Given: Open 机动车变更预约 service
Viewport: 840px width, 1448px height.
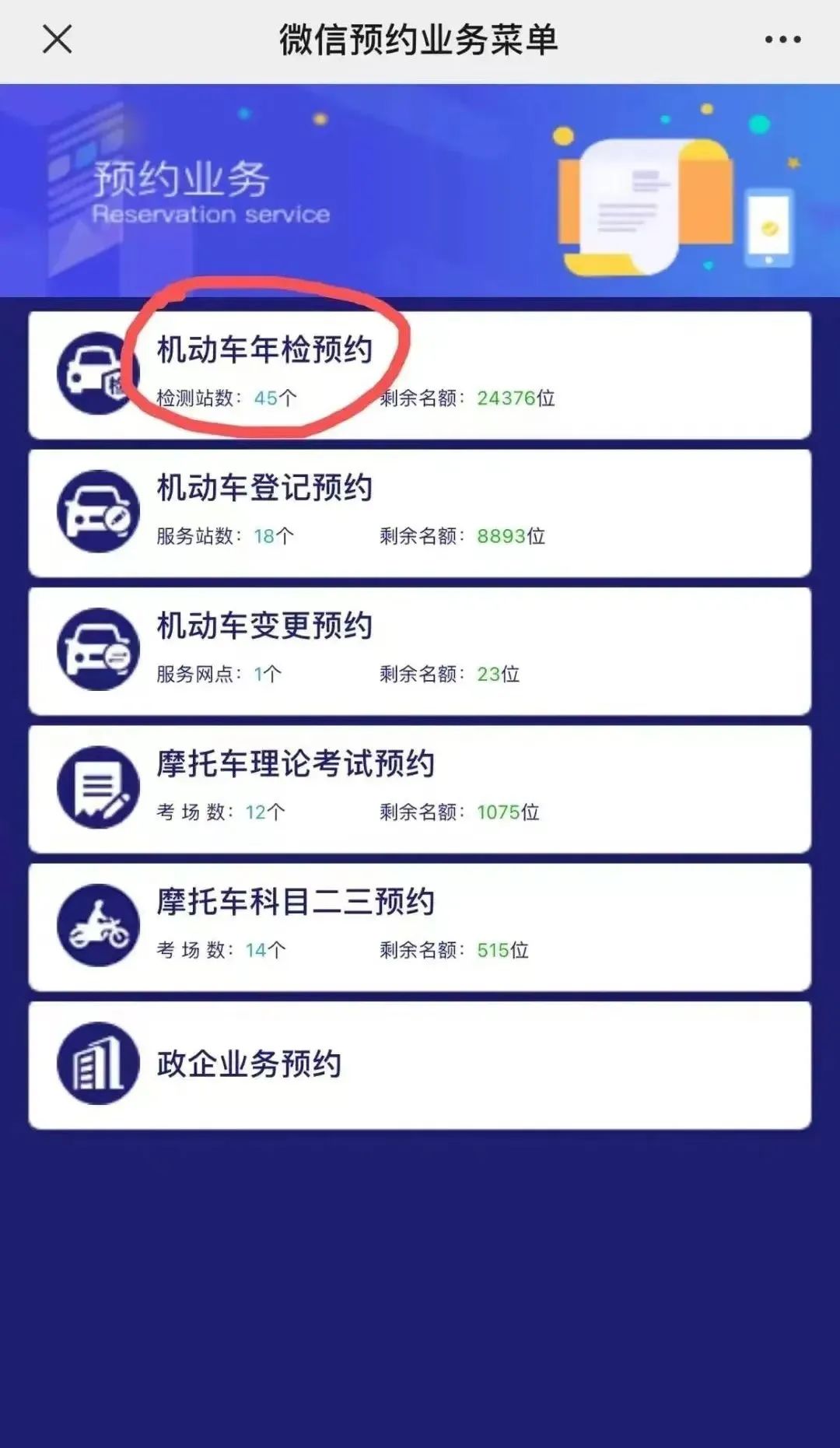Looking at the screenshot, I should pos(420,650).
